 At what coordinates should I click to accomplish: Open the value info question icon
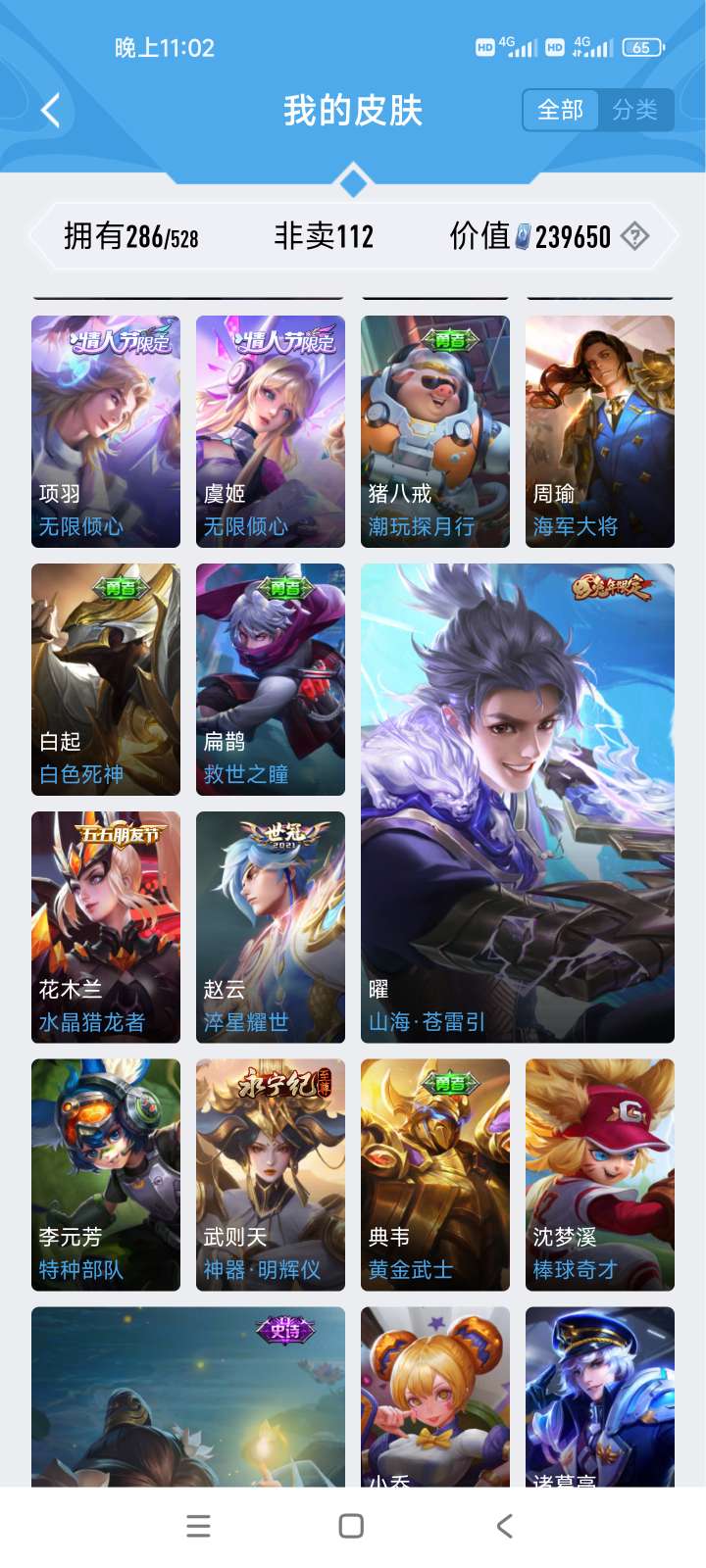pos(635,236)
